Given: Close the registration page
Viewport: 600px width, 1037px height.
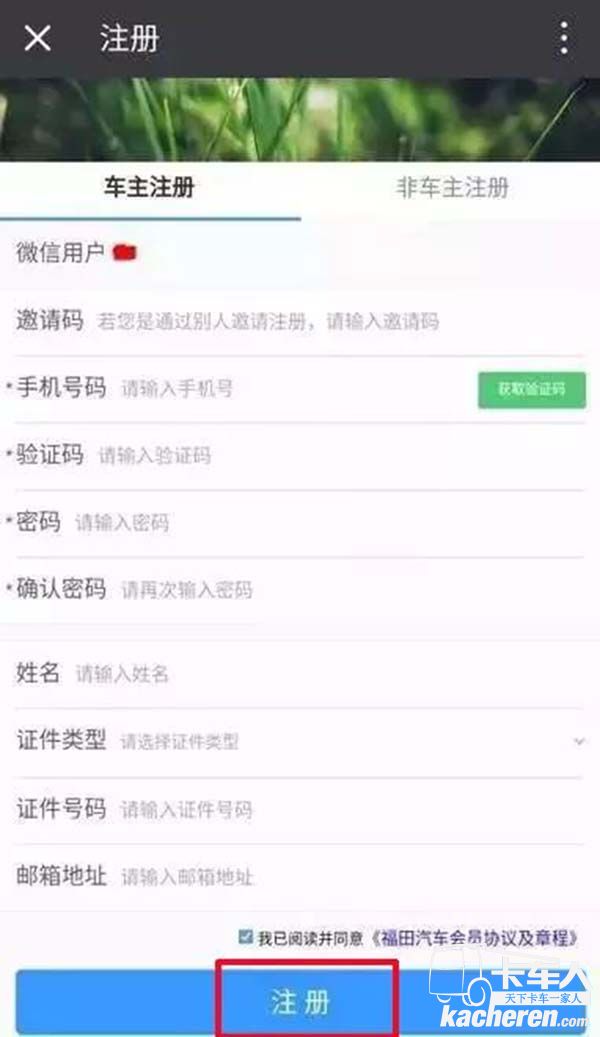Looking at the screenshot, I should (x=37, y=39).
